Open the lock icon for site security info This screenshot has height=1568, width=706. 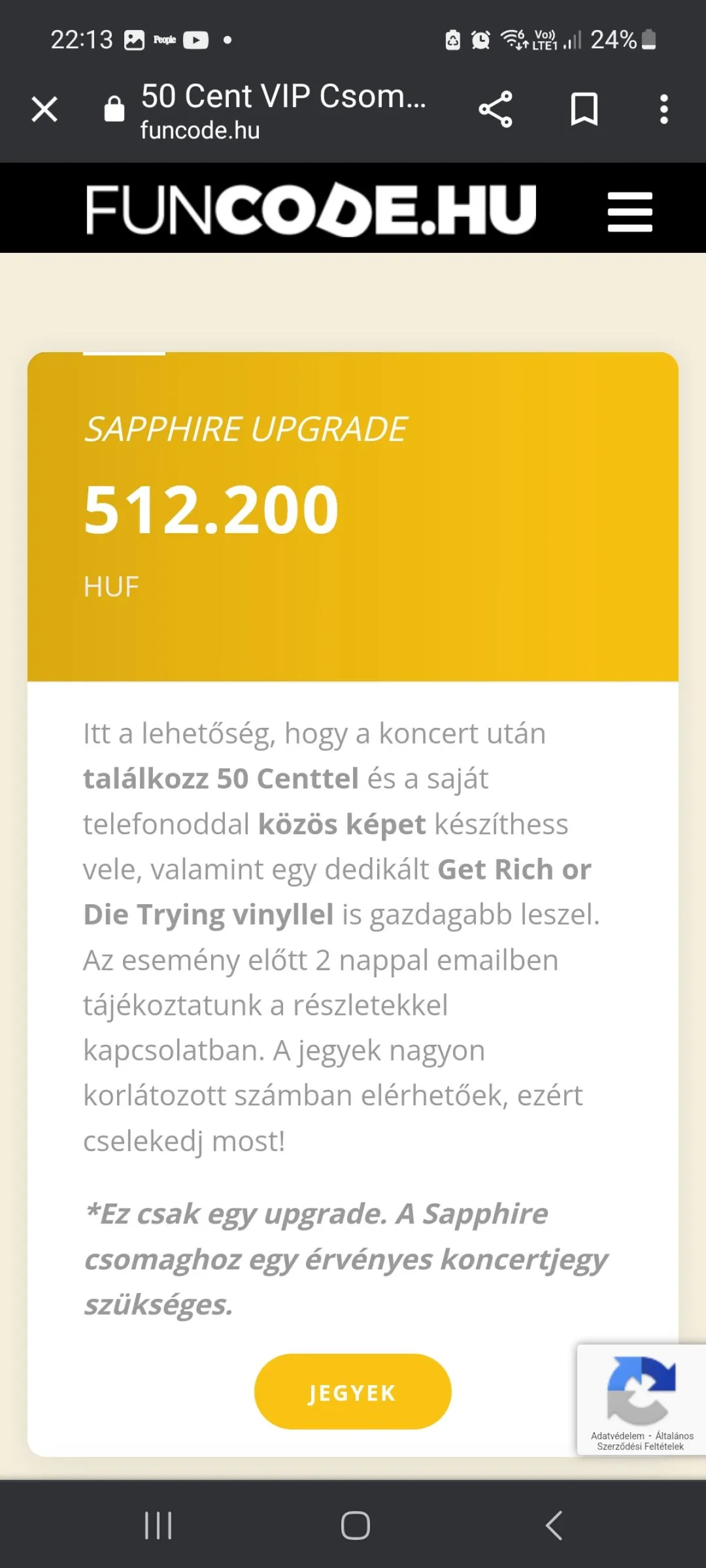pos(114,109)
